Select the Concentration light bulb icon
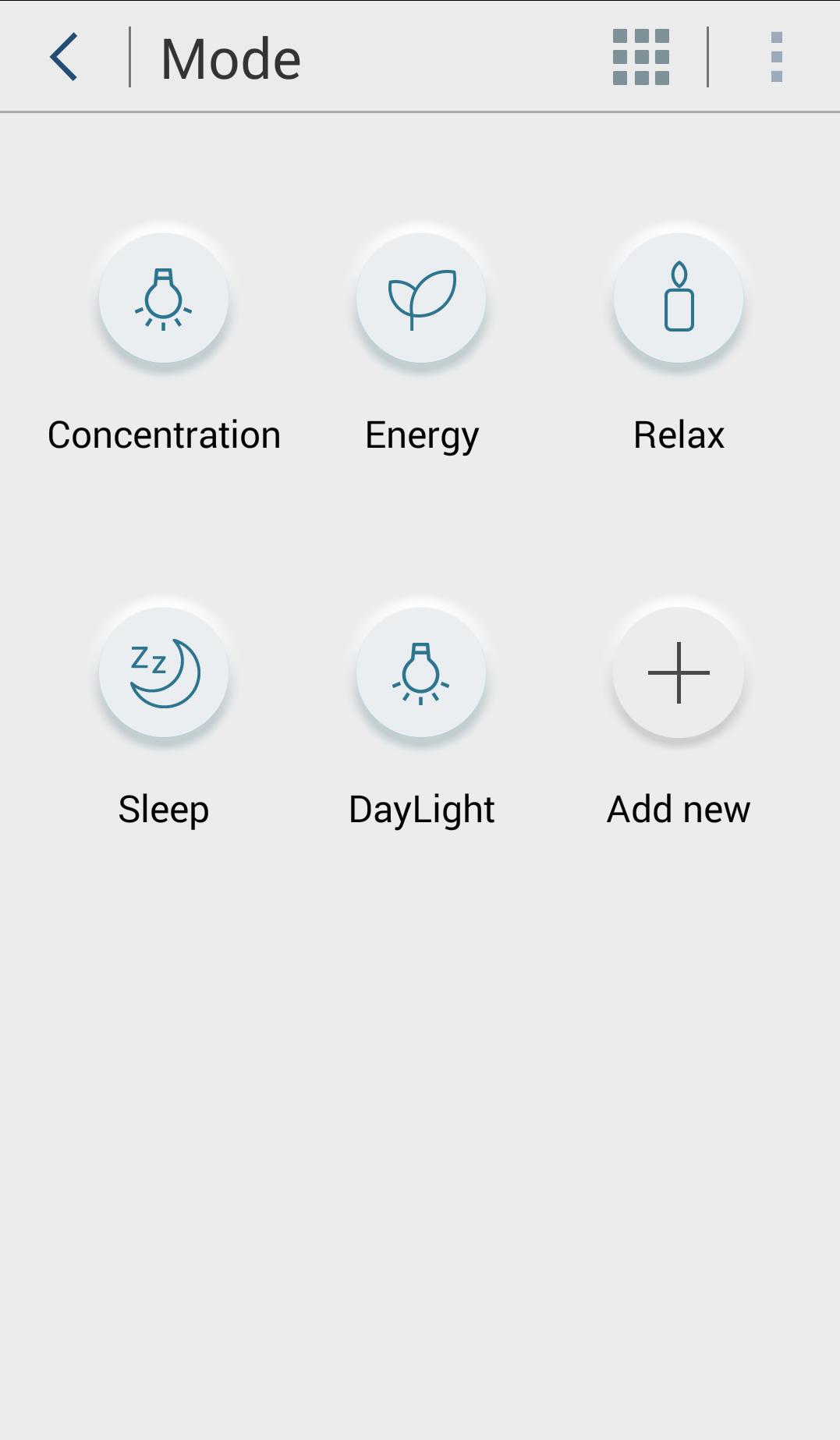Screen dimensions: 840x1440 tap(164, 299)
